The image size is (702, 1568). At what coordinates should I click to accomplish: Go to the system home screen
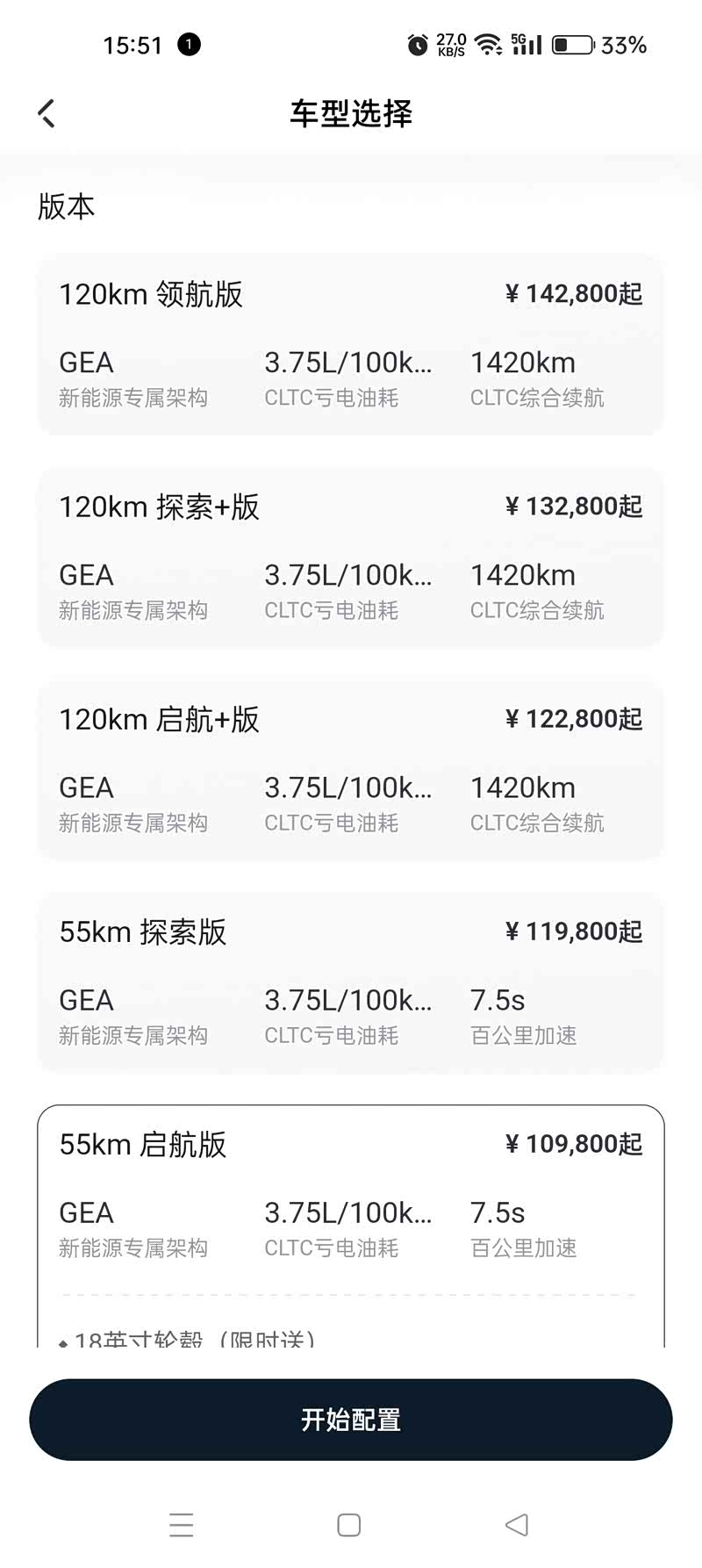[349, 1525]
